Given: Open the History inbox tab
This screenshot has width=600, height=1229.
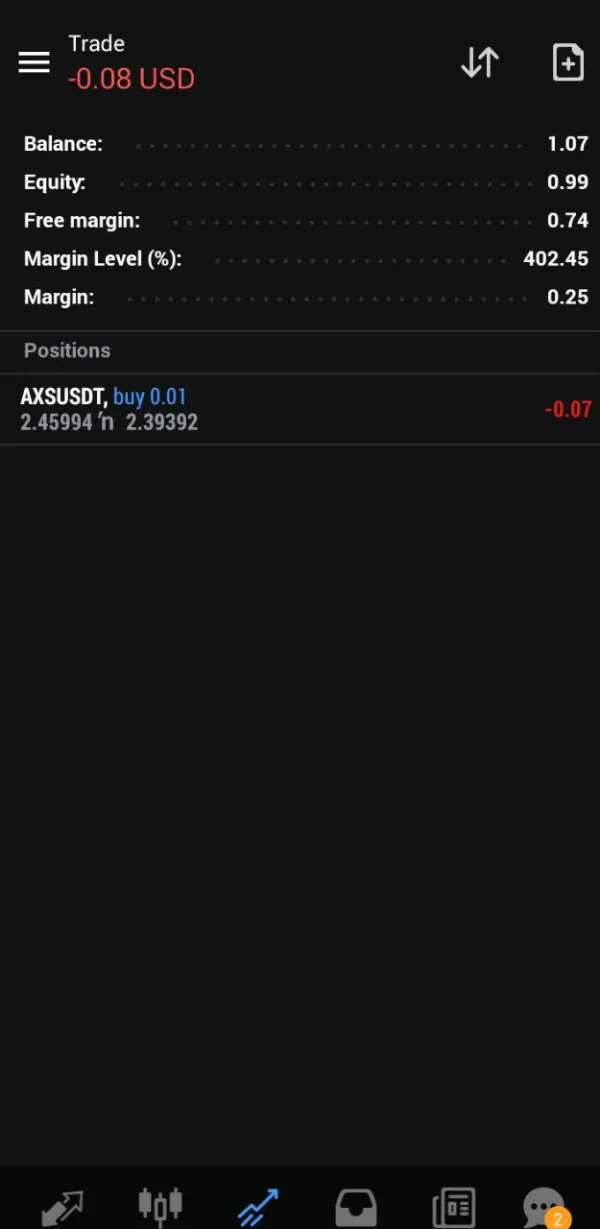Looking at the screenshot, I should coord(355,1207).
